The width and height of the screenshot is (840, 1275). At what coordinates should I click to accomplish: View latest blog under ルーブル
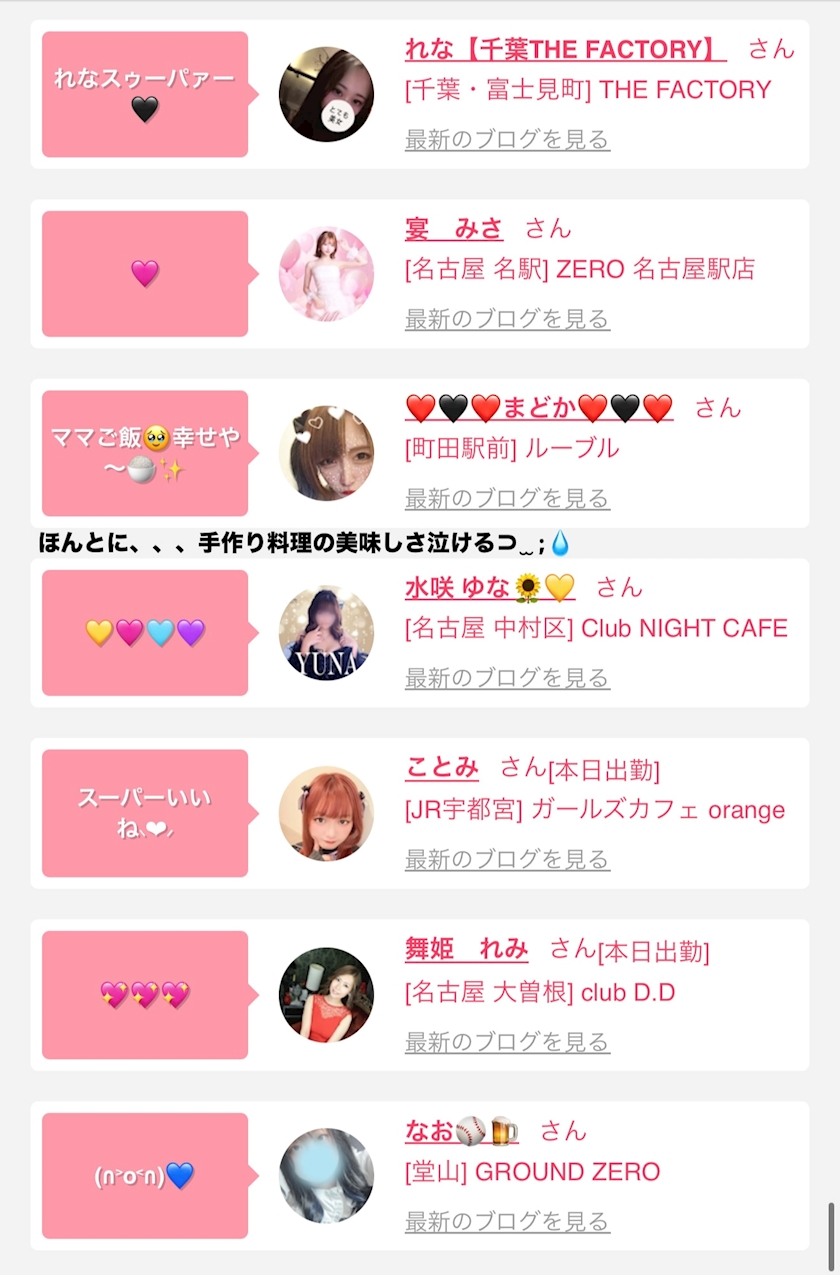[507, 498]
